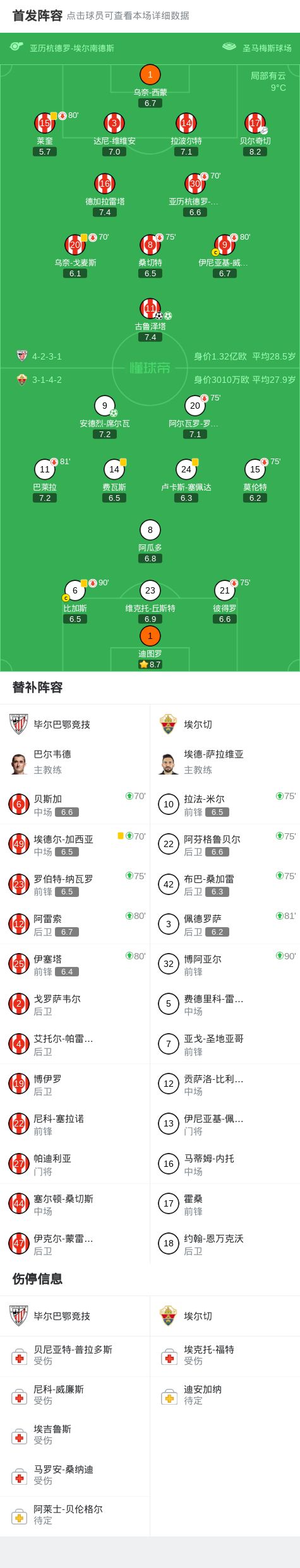Viewport: 300px width, 1568px height.
Task: Open coach 巴尔韦德's profile
Action: (x=75, y=762)
